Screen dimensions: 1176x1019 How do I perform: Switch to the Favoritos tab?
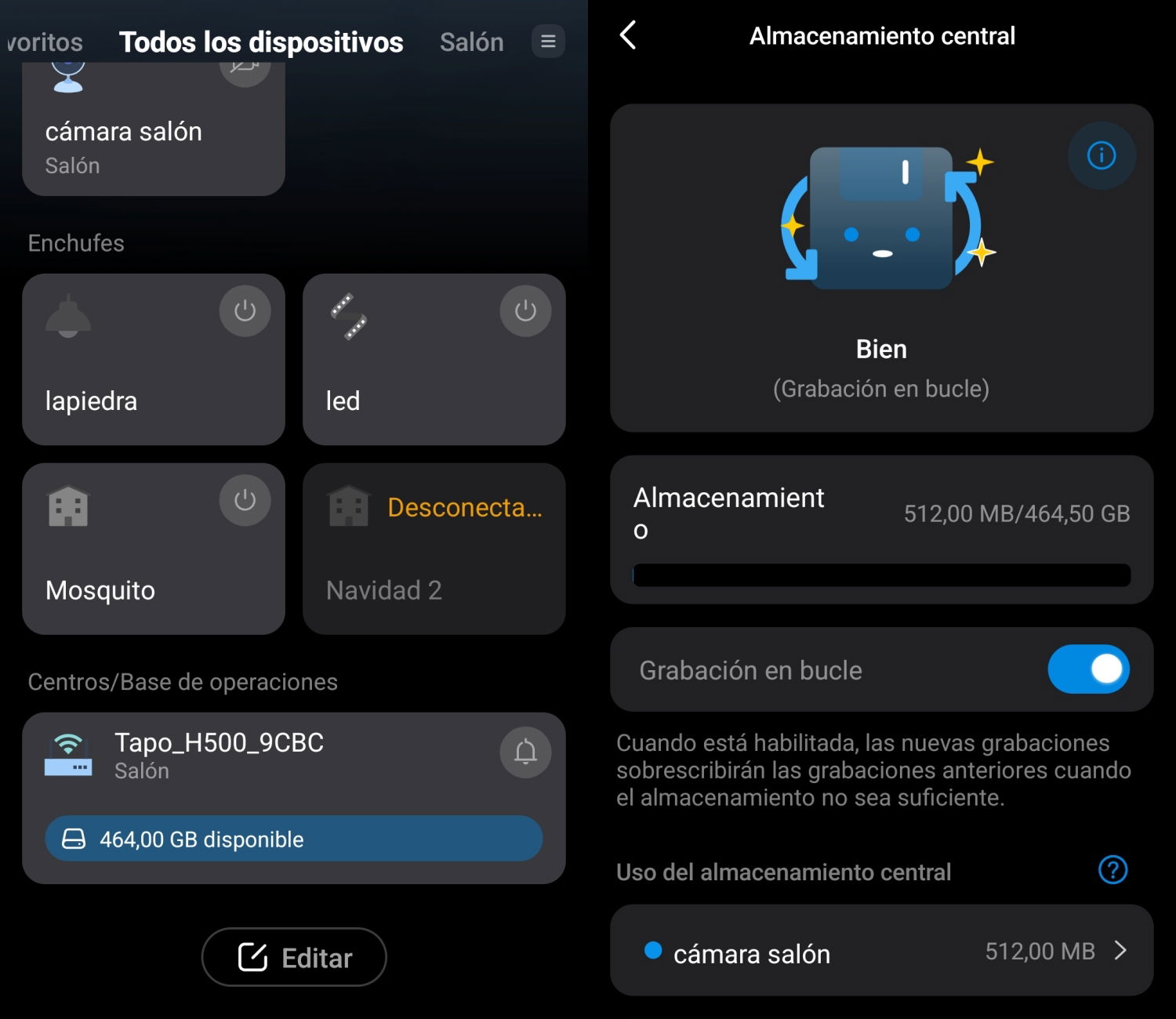(x=43, y=42)
